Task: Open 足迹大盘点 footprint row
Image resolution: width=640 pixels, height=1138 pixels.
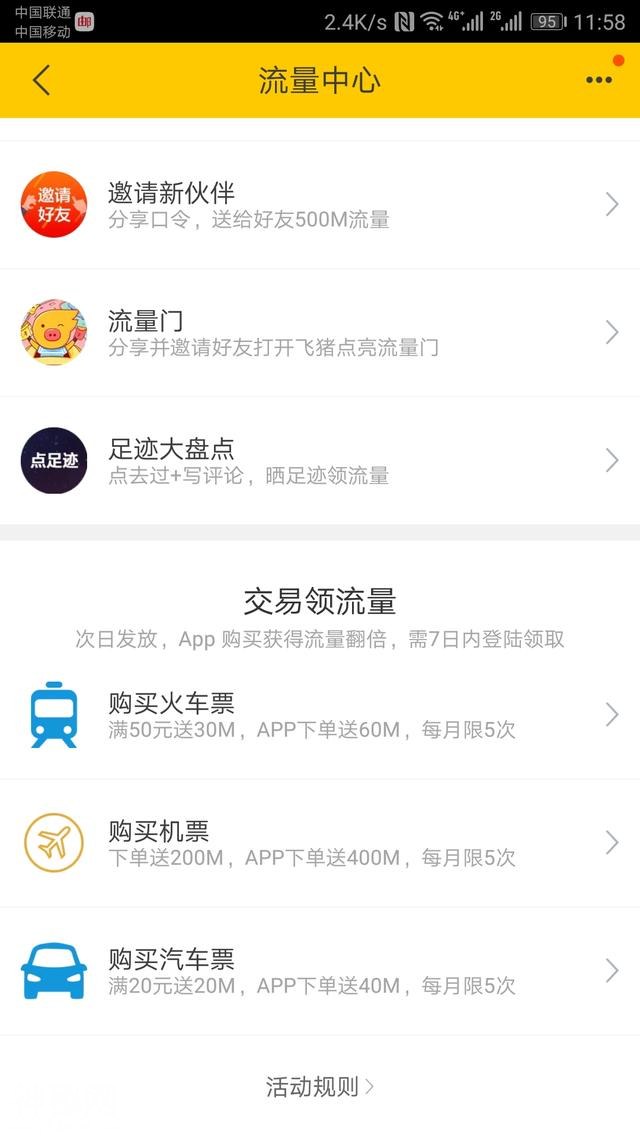Action: coord(320,461)
